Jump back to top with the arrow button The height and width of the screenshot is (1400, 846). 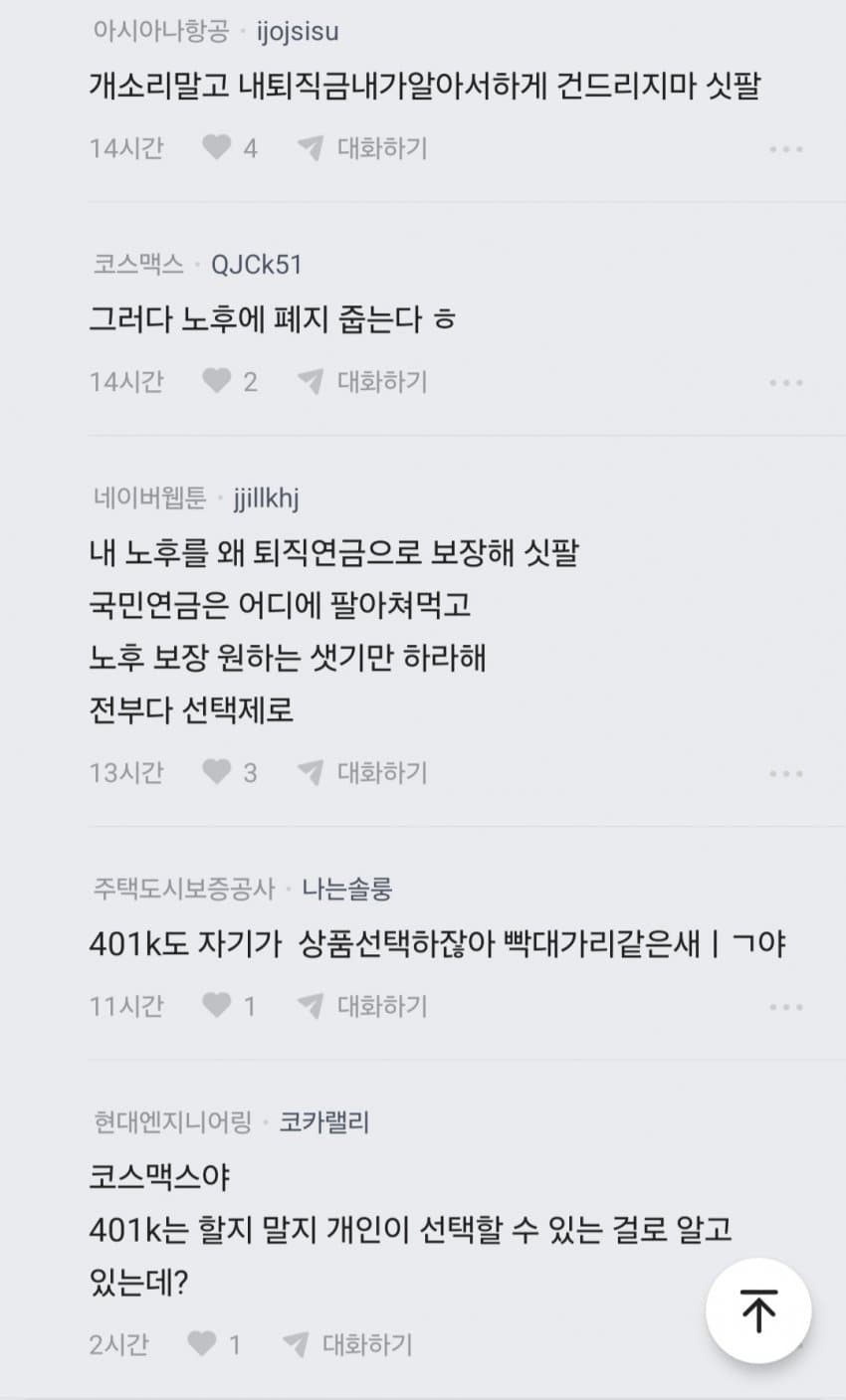click(x=758, y=1310)
